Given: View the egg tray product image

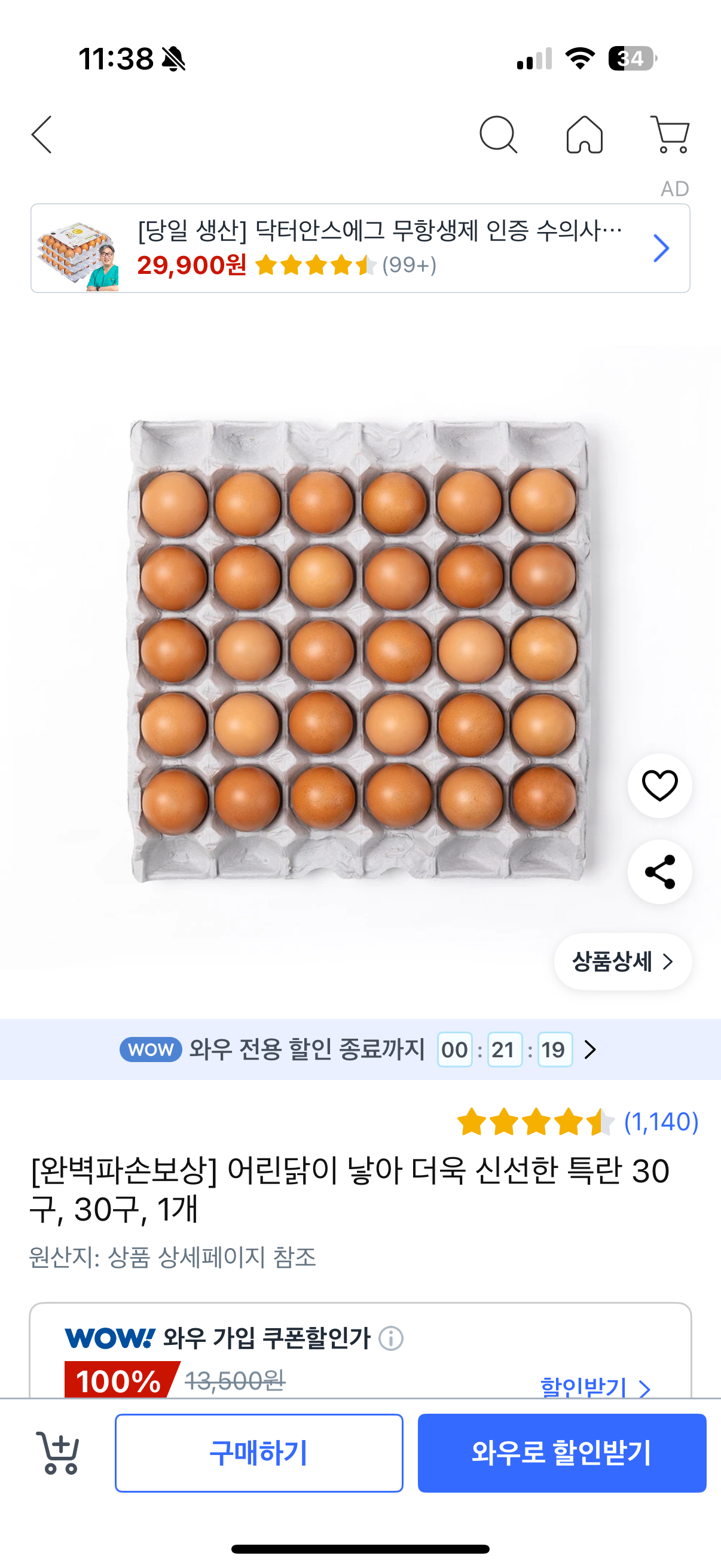Looking at the screenshot, I should [359, 651].
